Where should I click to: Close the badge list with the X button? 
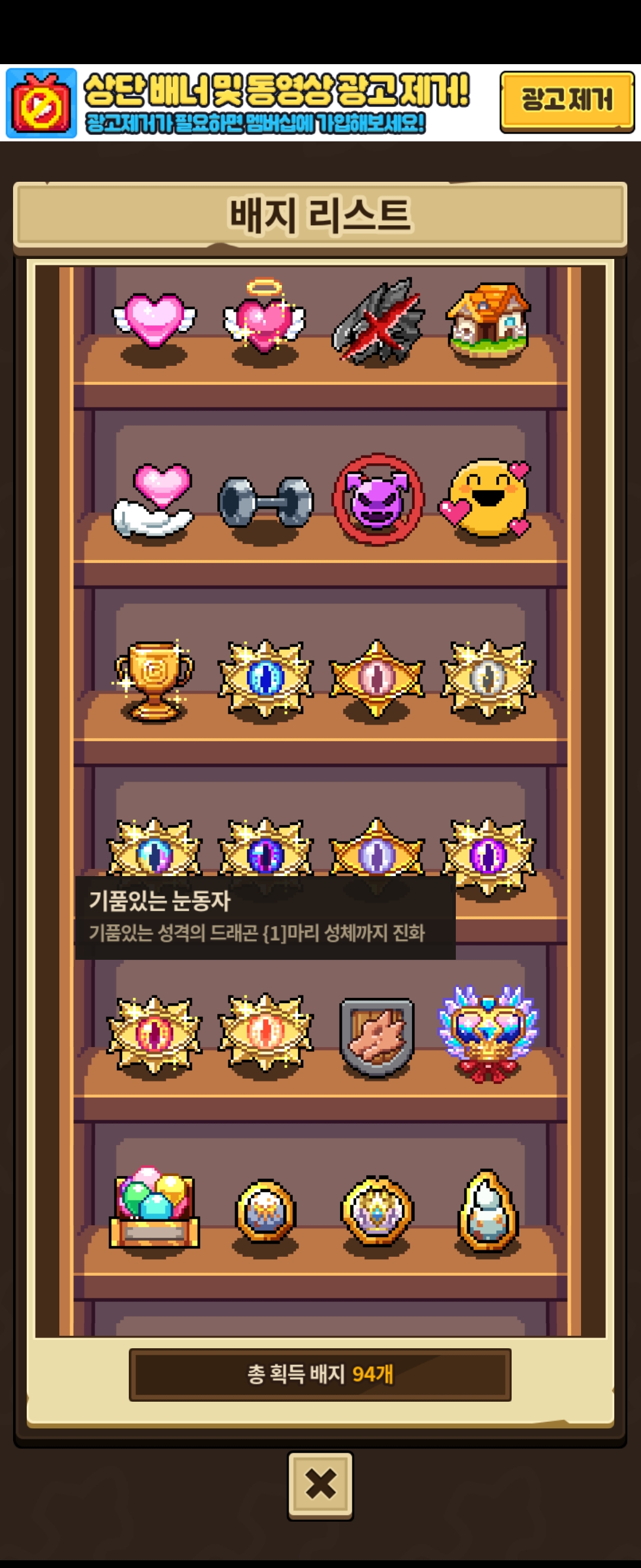[x=320, y=1484]
